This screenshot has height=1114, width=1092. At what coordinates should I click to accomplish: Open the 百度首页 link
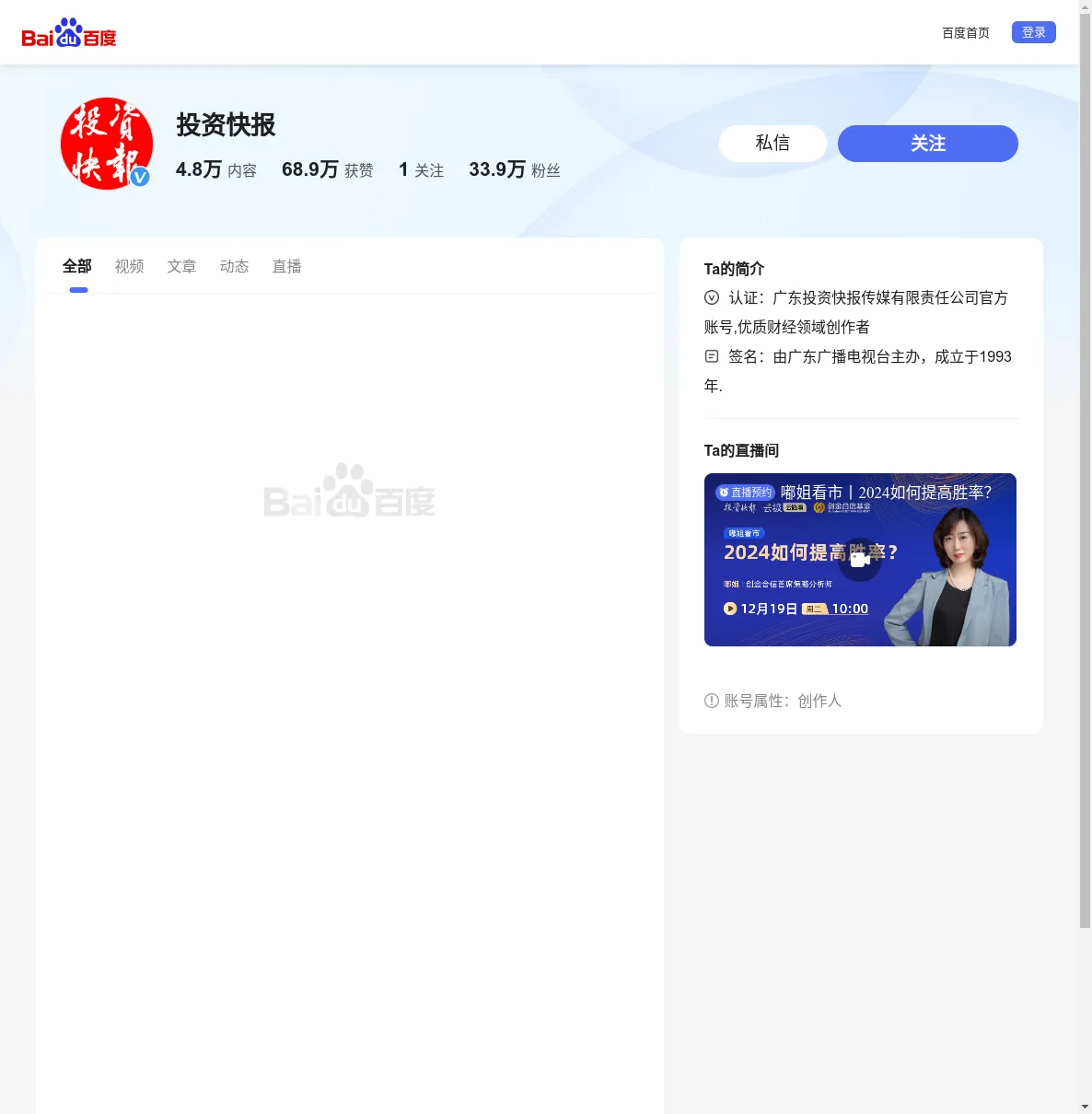pyautogui.click(x=965, y=33)
